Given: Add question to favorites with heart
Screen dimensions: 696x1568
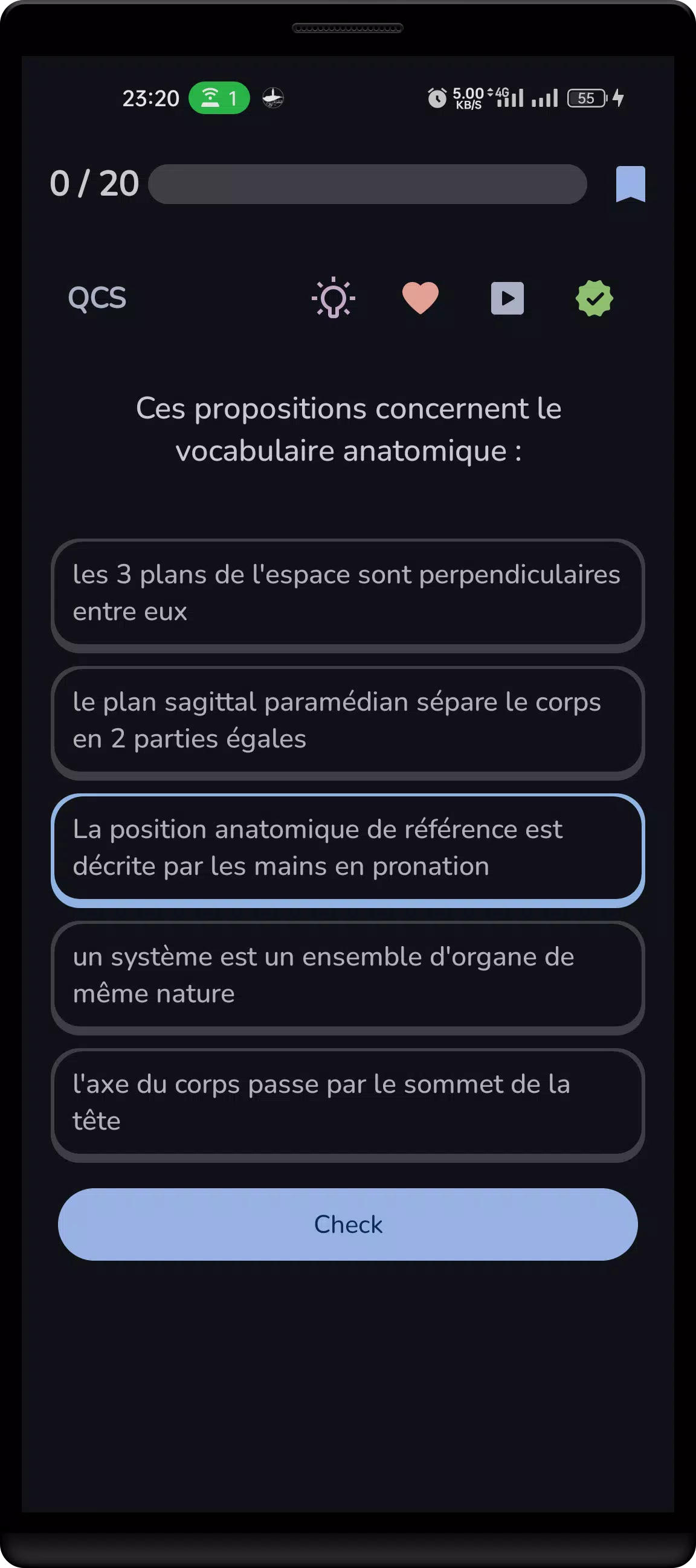Looking at the screenshot, I should (x=420, y=298).
